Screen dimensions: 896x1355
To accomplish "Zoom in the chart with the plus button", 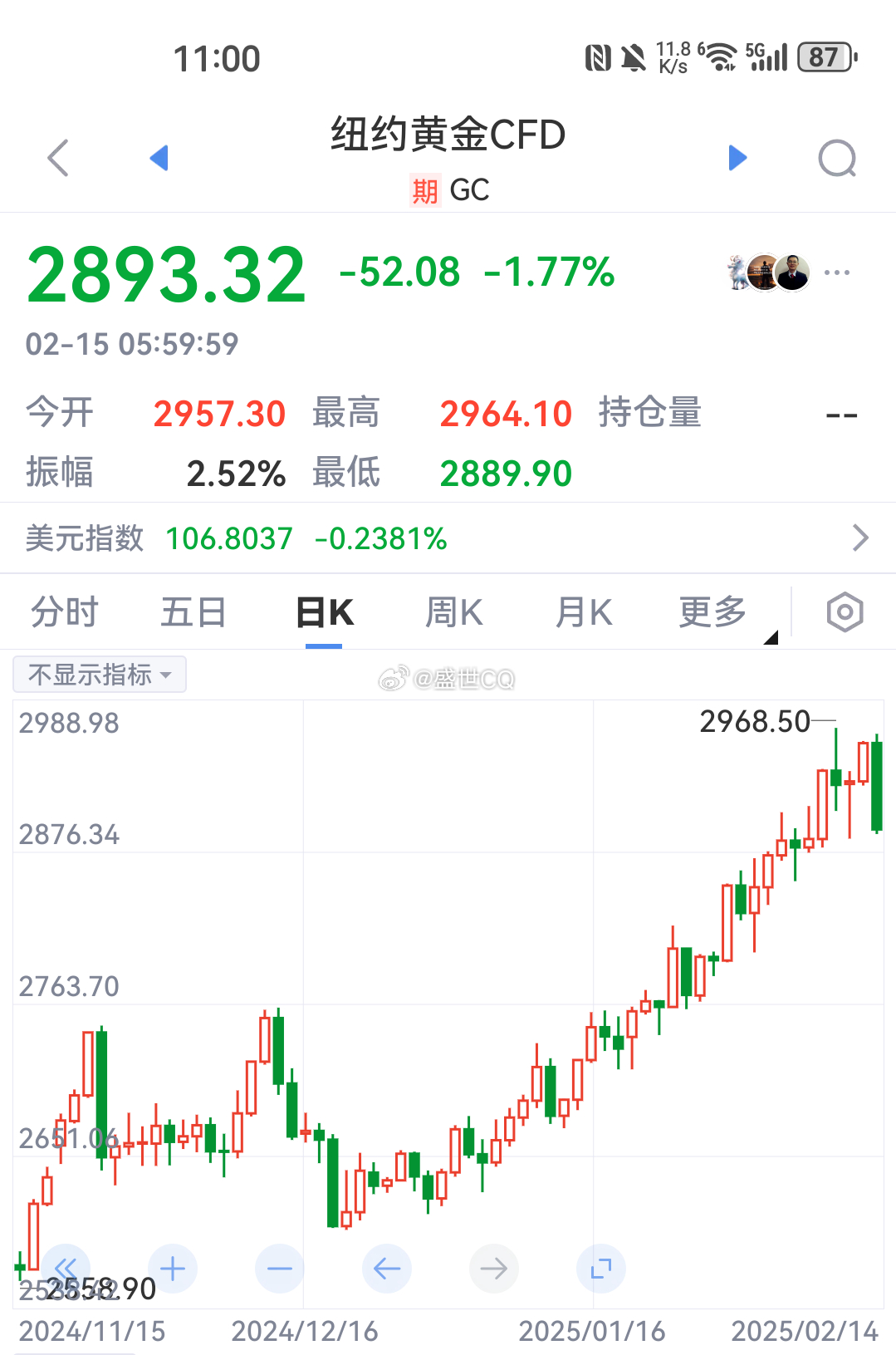I will (x=173, y=1269).
